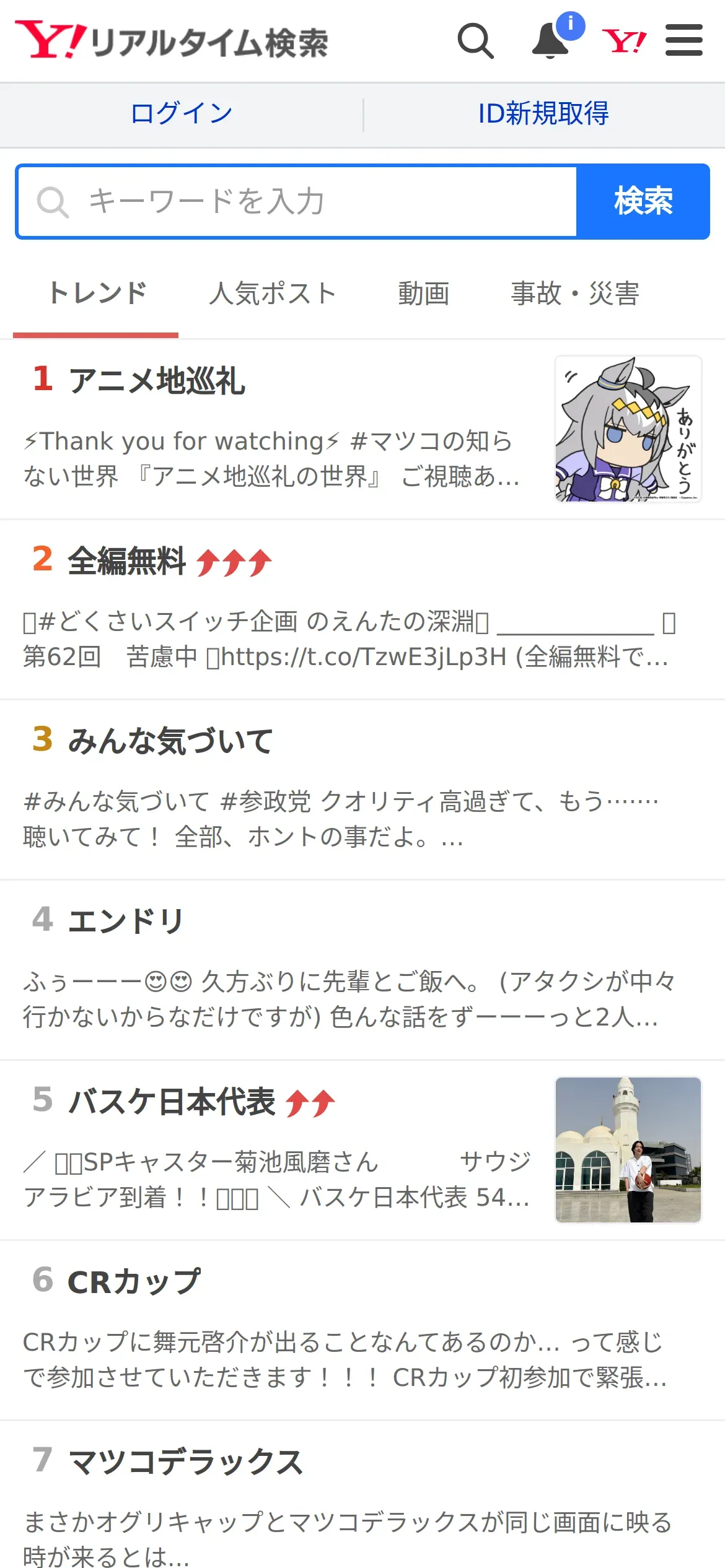Open the ID新規取得 link
The width and height of the screenshot is (725, 1568).
(x=543, y=114)
